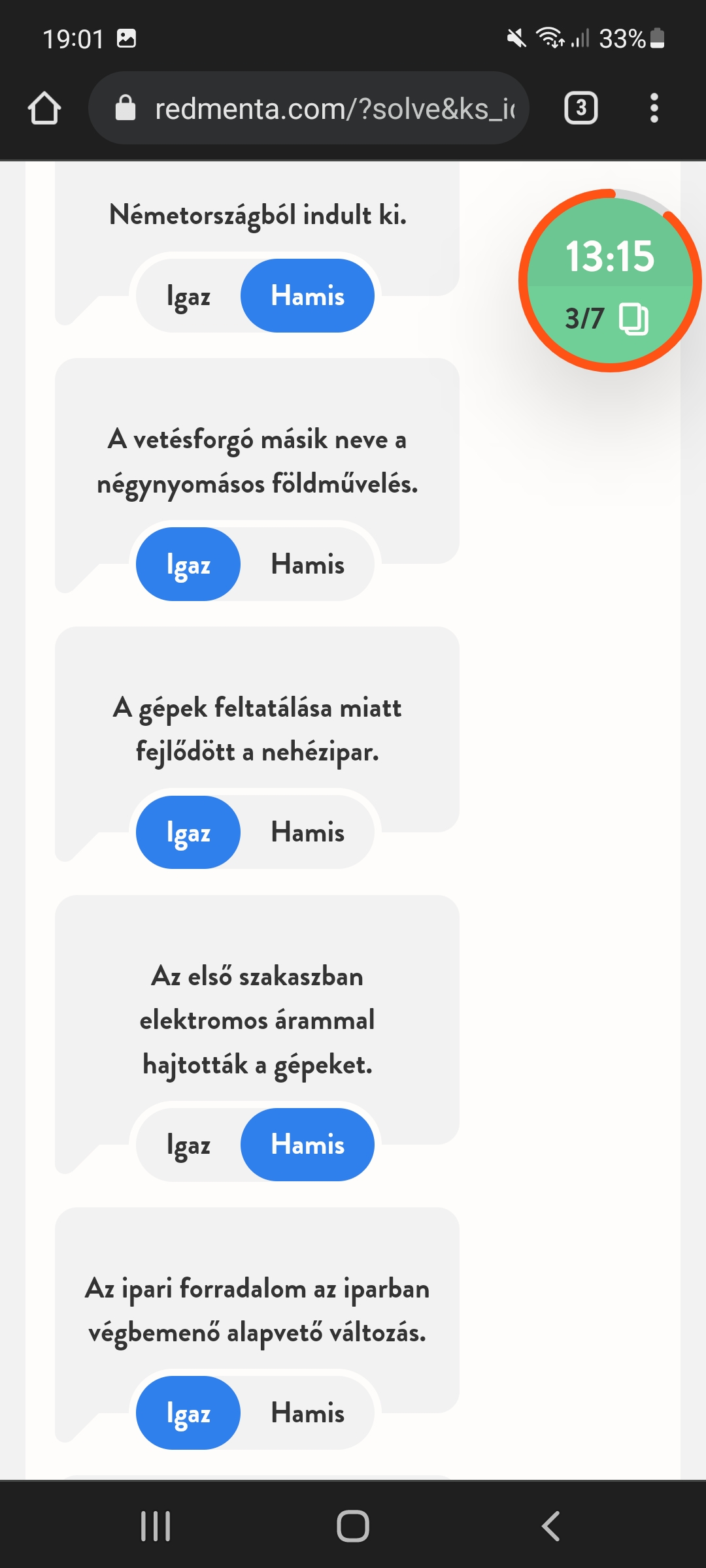Set elektromos árammal statement to Igaz
The width and height of the screenshot is (706, 1568).
(x=188, y=1145)
